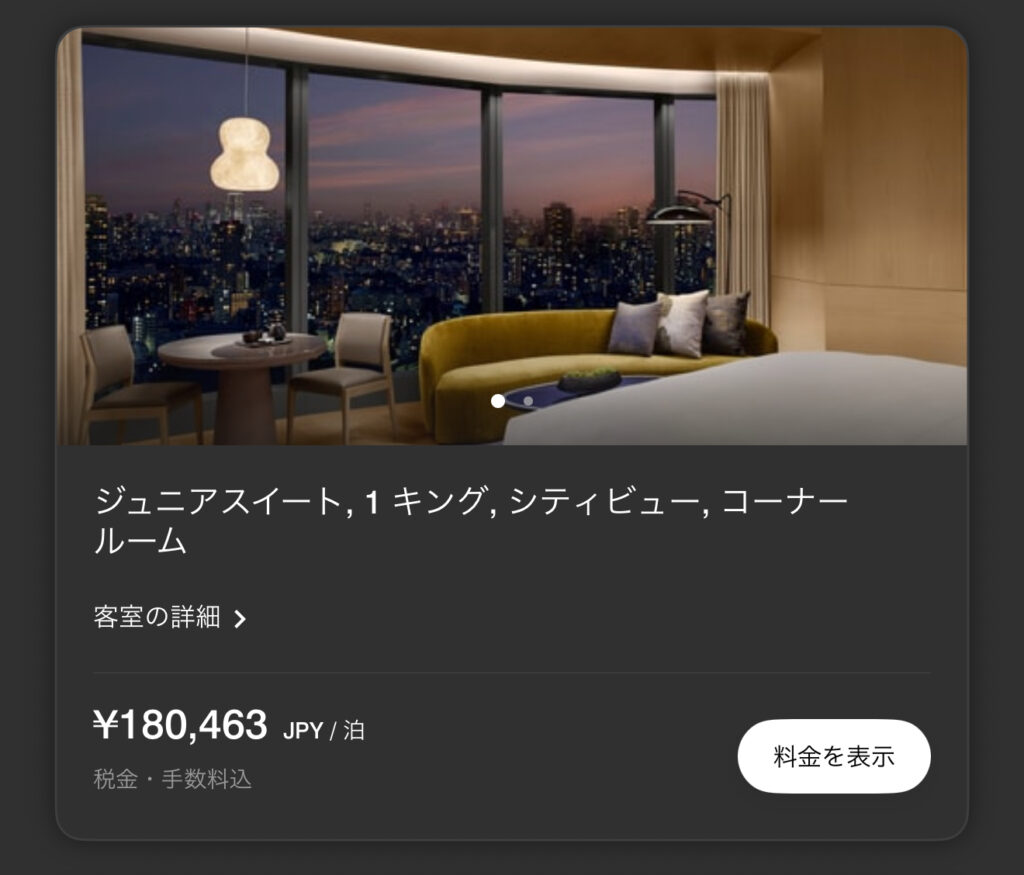The width and height of the screenshot is (1024, 875).
Task: Jump to the second photo indicator dot
Action: [x=528, y=401]
